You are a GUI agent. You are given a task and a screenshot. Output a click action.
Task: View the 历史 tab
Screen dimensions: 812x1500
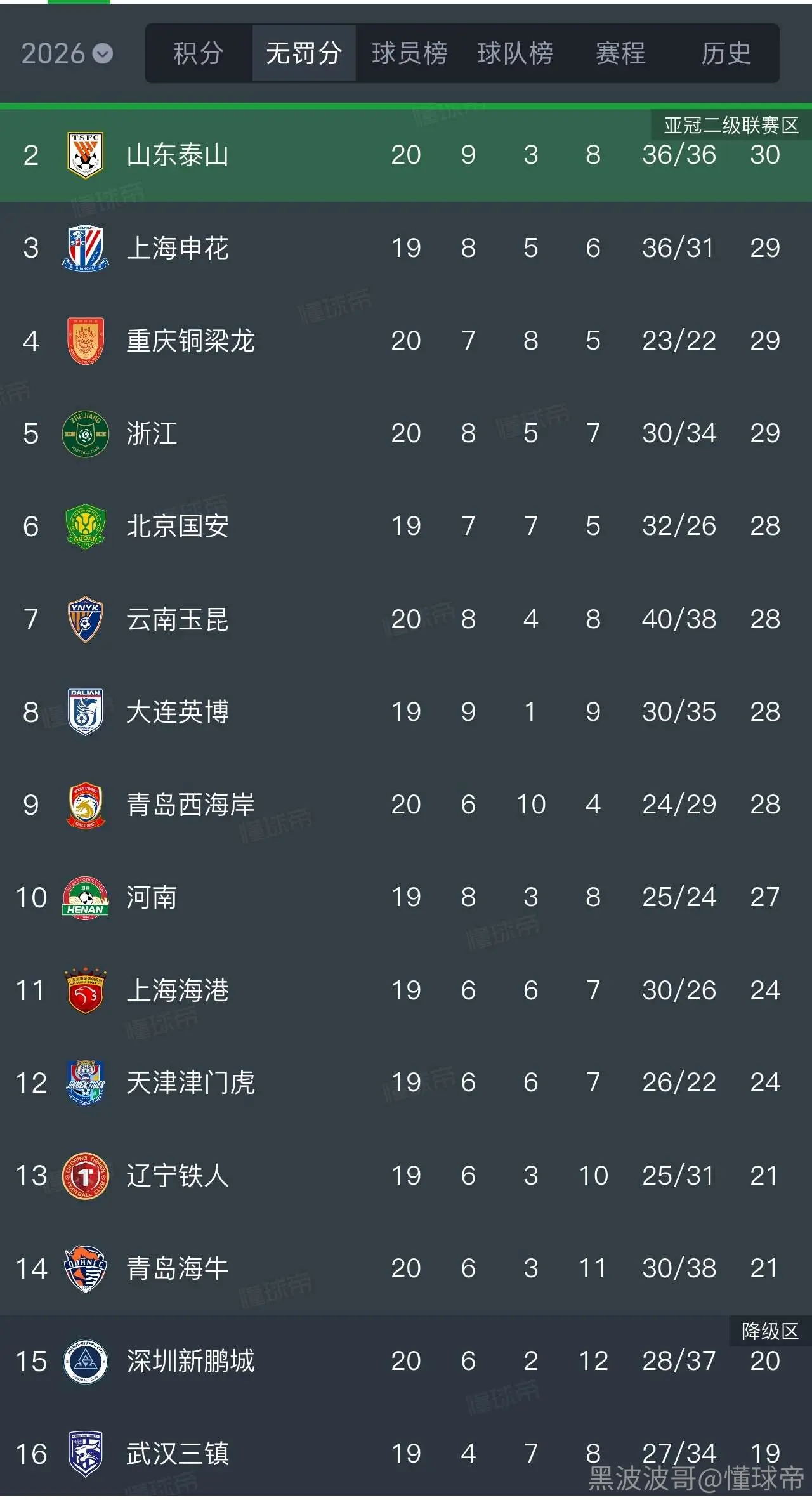726,53
